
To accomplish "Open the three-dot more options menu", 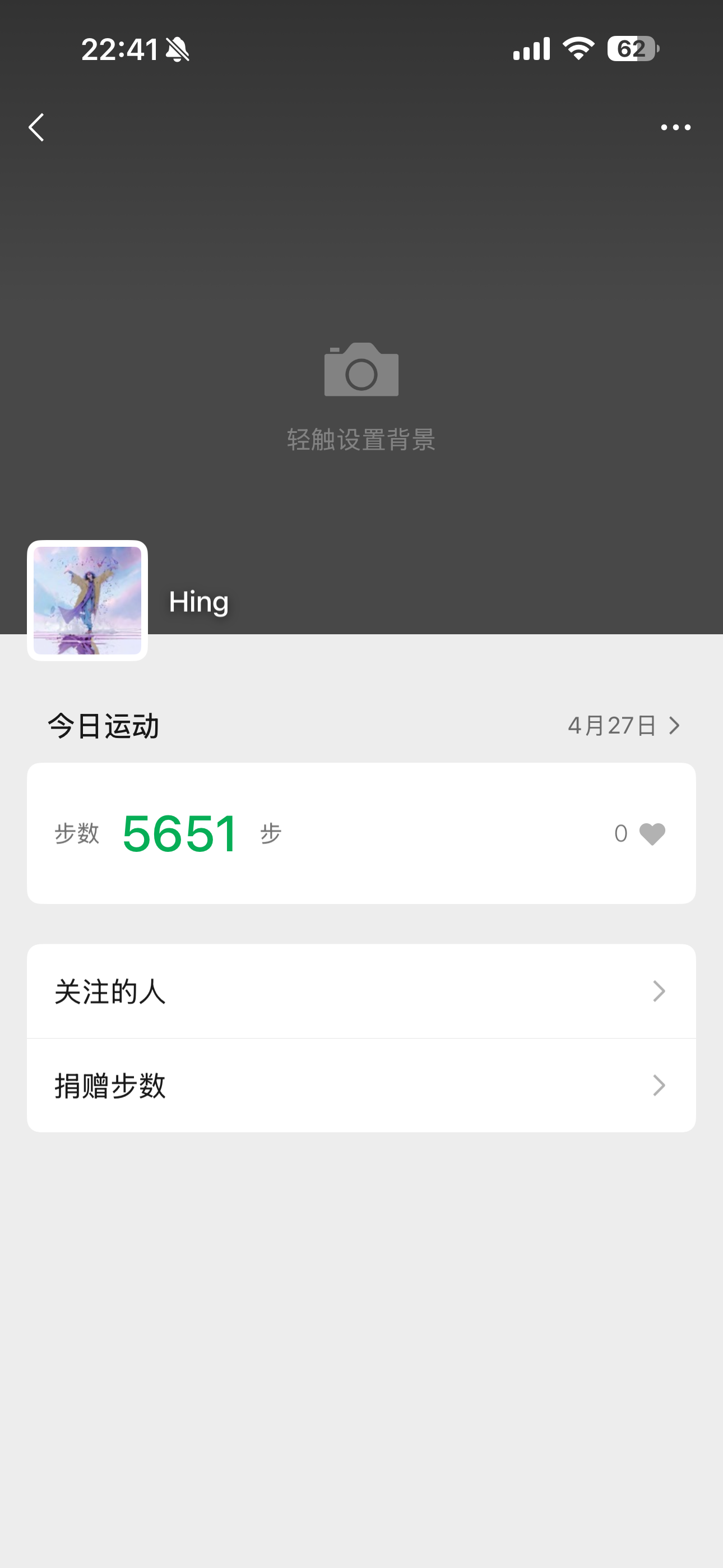I will [675, 127].
